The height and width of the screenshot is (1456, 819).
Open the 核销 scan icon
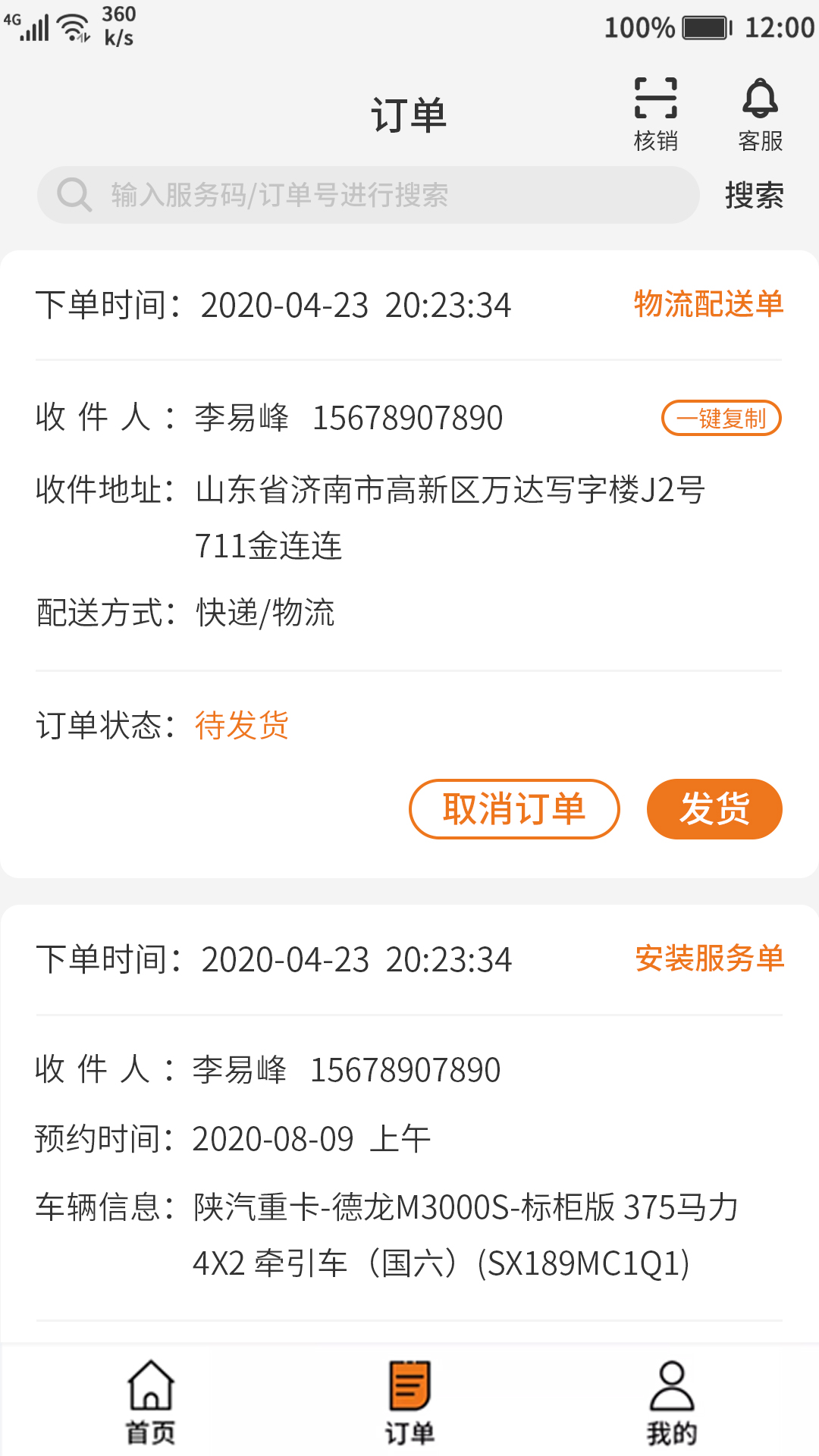[656, 114]
